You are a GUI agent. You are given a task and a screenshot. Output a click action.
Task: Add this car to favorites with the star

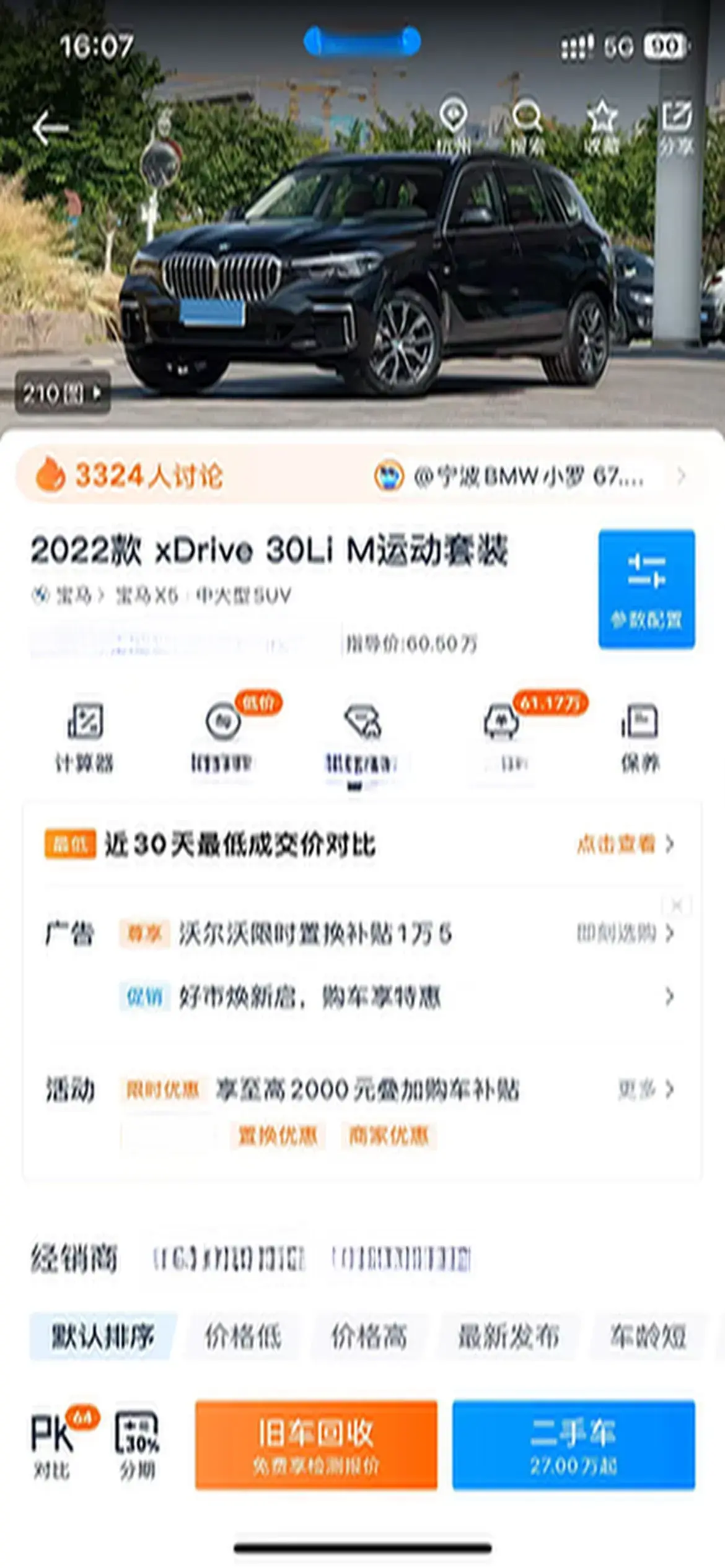[x=602, y=127]
